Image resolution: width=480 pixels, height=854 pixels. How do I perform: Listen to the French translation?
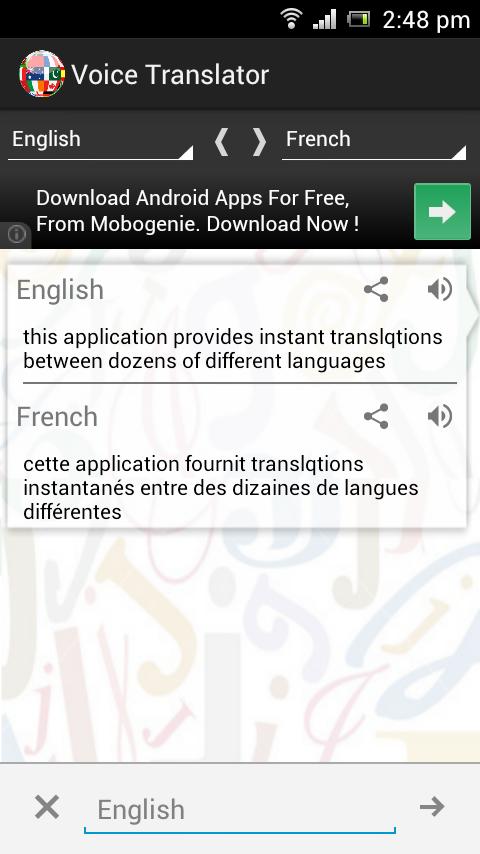(x=440, y=417)
